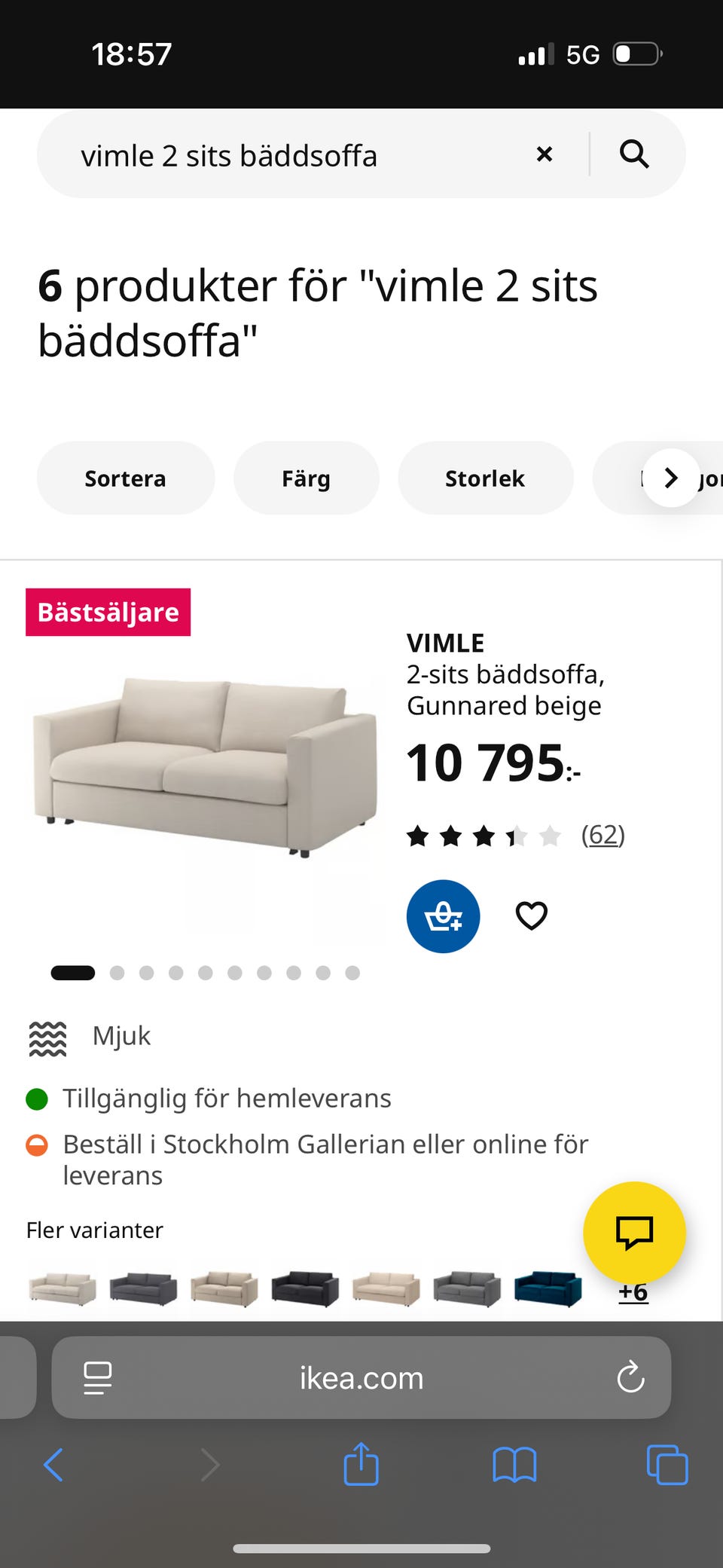The height and width of the screenshot is (1568, 723).
Task: Tap the search magnifier icon
Action: [634, 154]
